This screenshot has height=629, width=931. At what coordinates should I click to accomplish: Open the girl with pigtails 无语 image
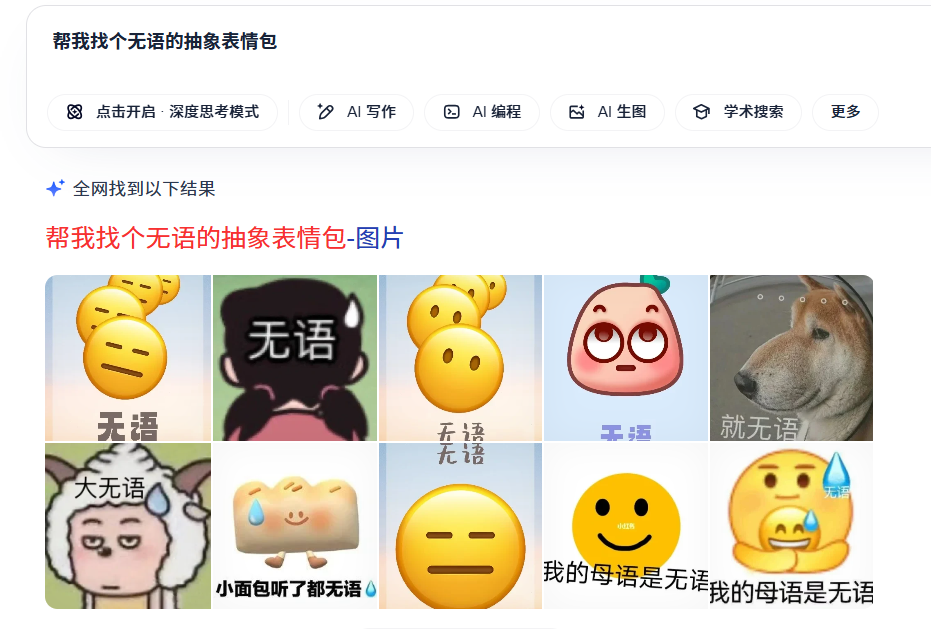click(294, 358)
